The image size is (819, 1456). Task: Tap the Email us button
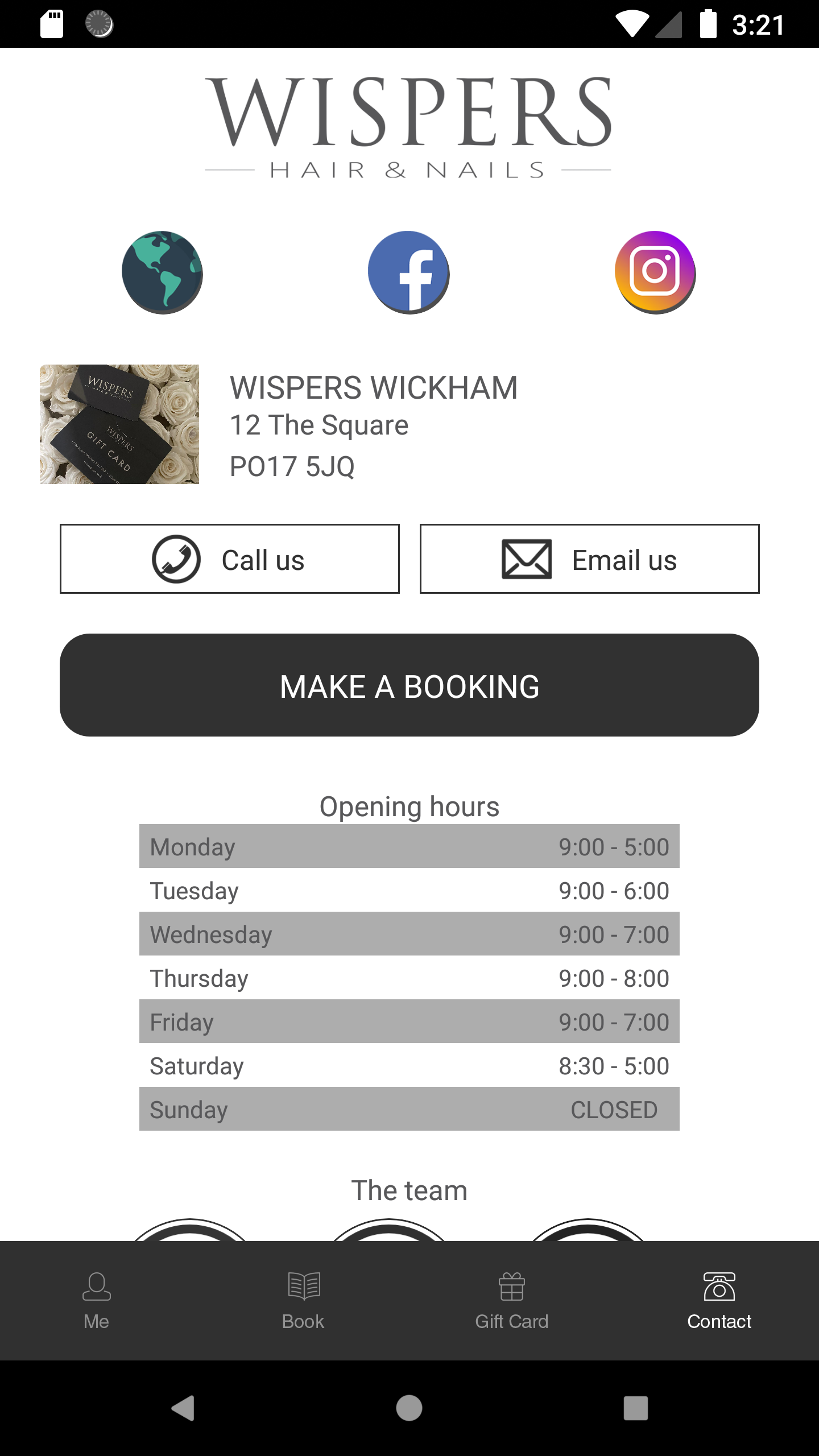pyautogui.click(x=589, y=559)
